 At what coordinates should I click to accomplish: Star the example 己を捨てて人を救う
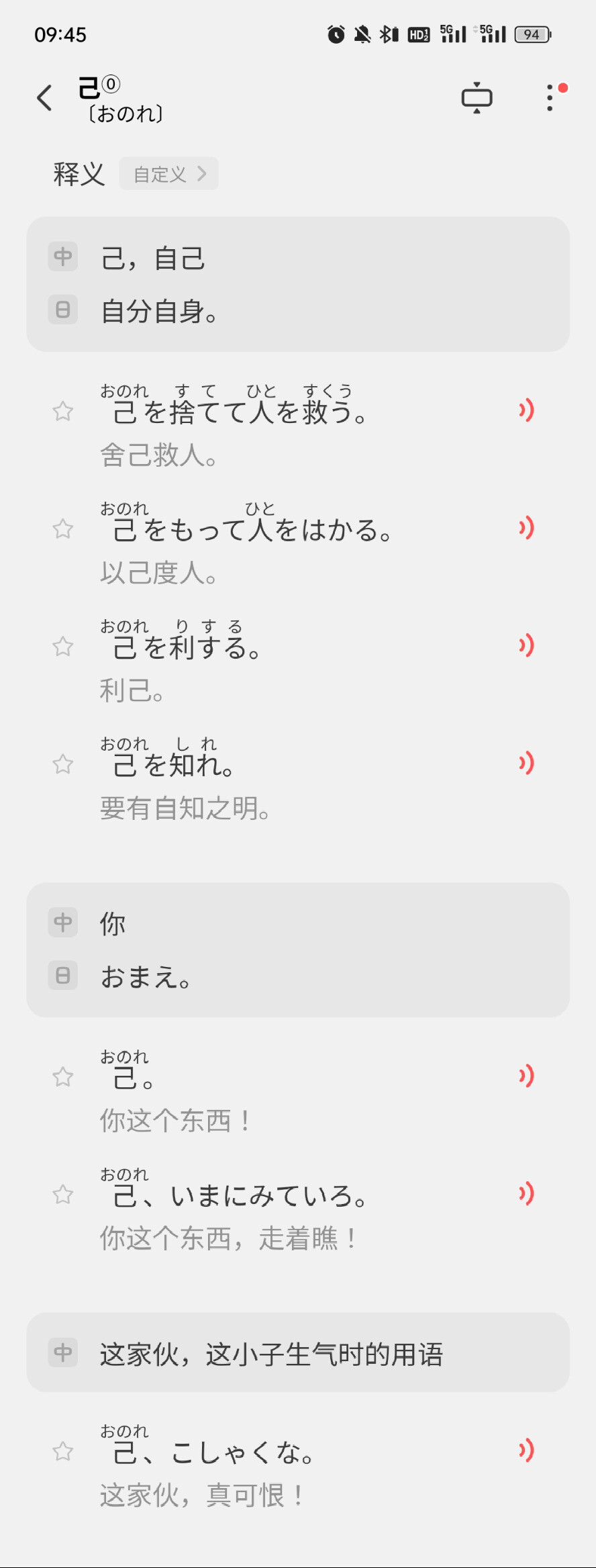[x=63, y=411]
